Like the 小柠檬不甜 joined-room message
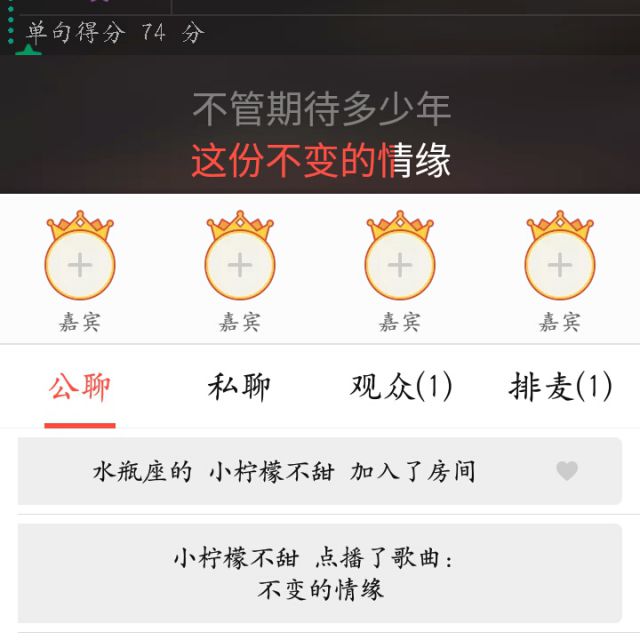Image resolution: width=640 pixels, height=640 pixels. click(567, 471)
